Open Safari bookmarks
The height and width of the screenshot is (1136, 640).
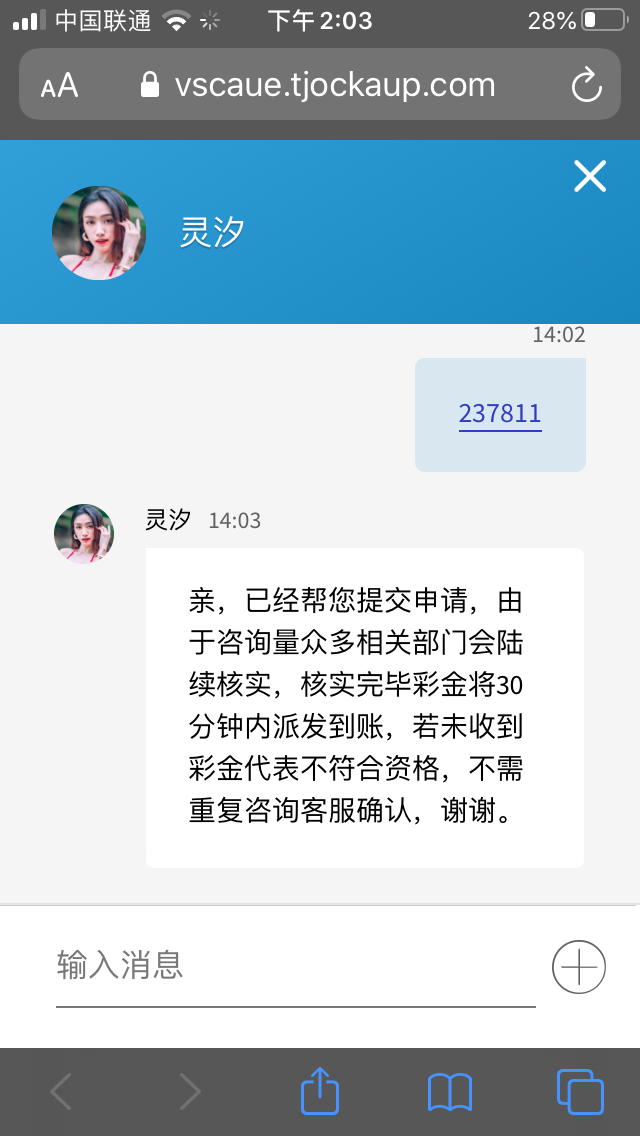pyautogui.click(x=450, y=1091)
